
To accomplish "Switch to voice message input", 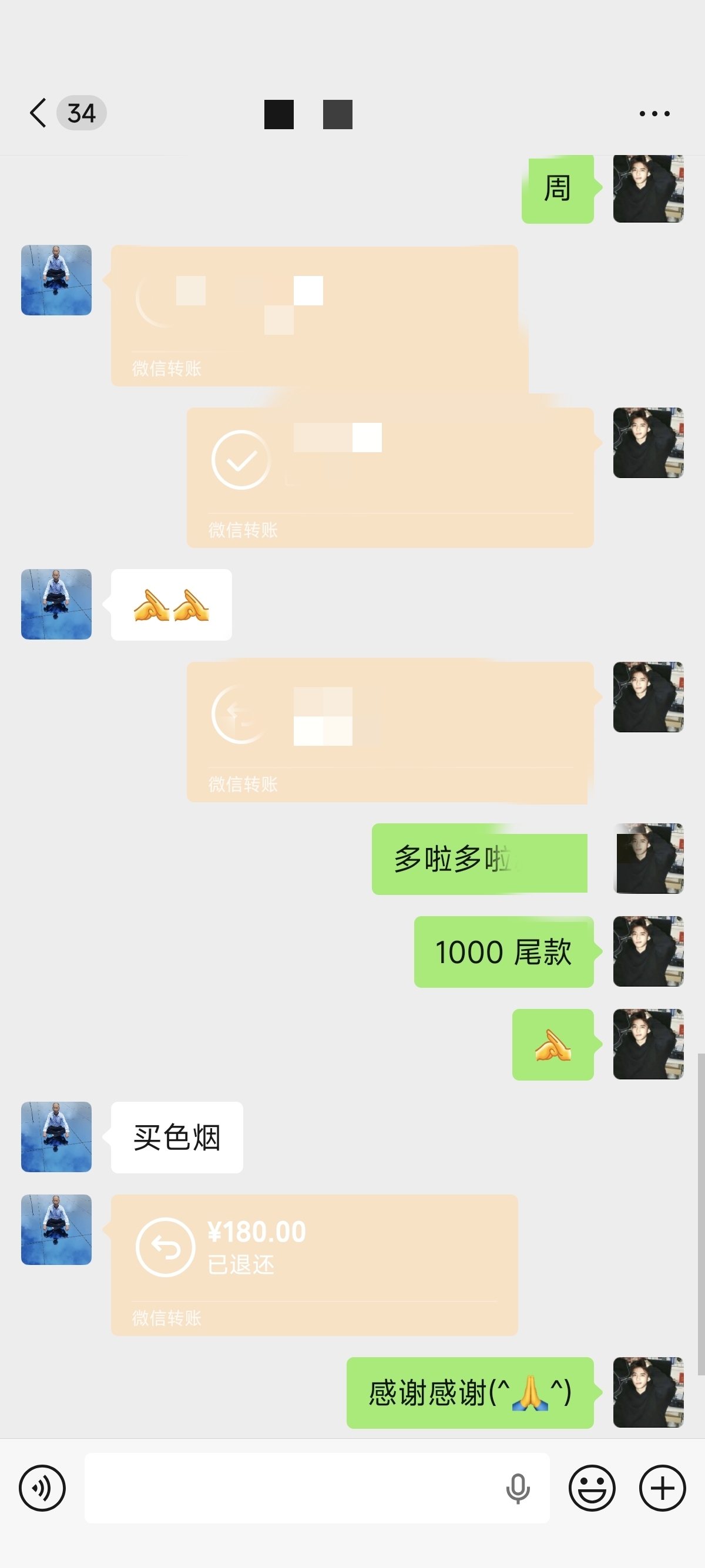I will (x=42, y=1488).
